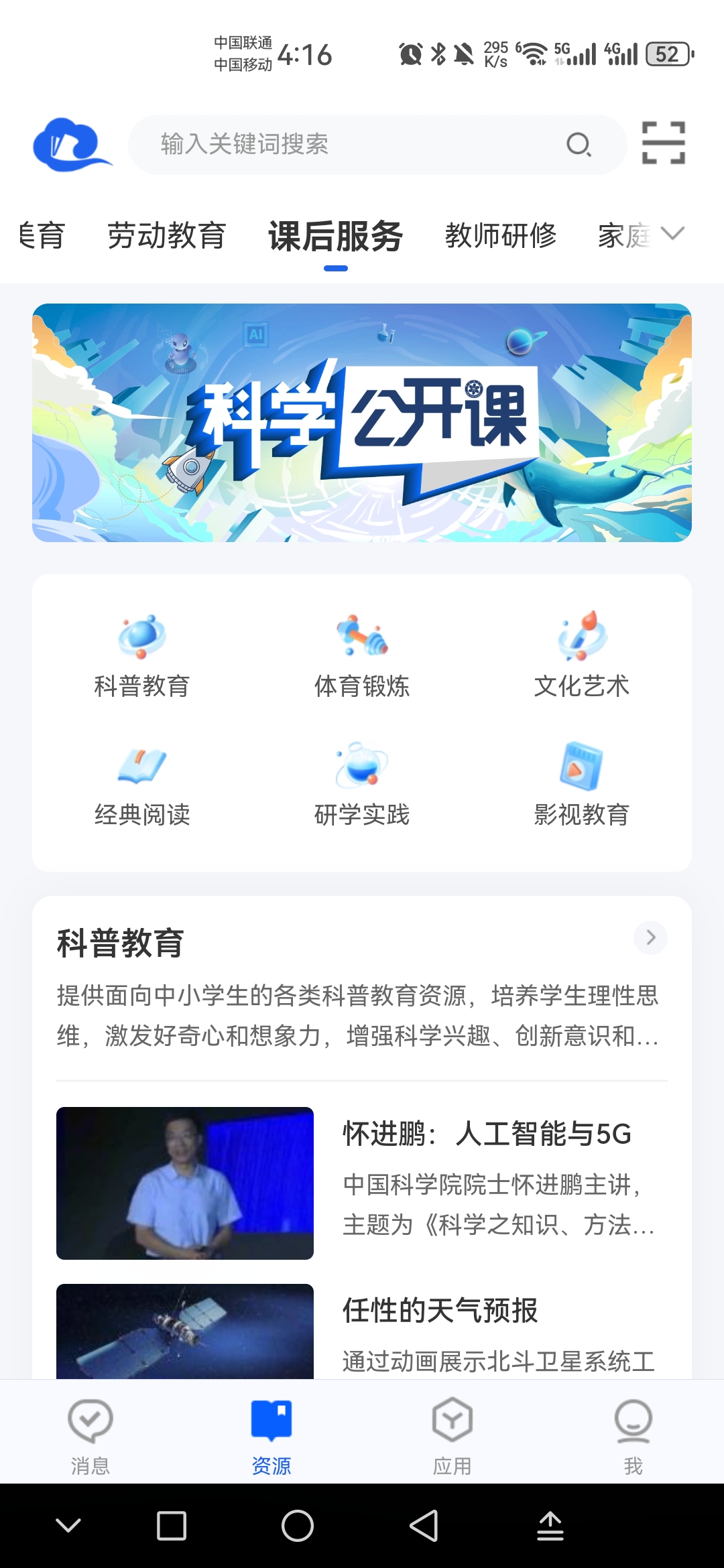The width and height of the screenshot is (724, 1568).
Task: Switch to the 劳动教育 tab
Action: (166, 236)
